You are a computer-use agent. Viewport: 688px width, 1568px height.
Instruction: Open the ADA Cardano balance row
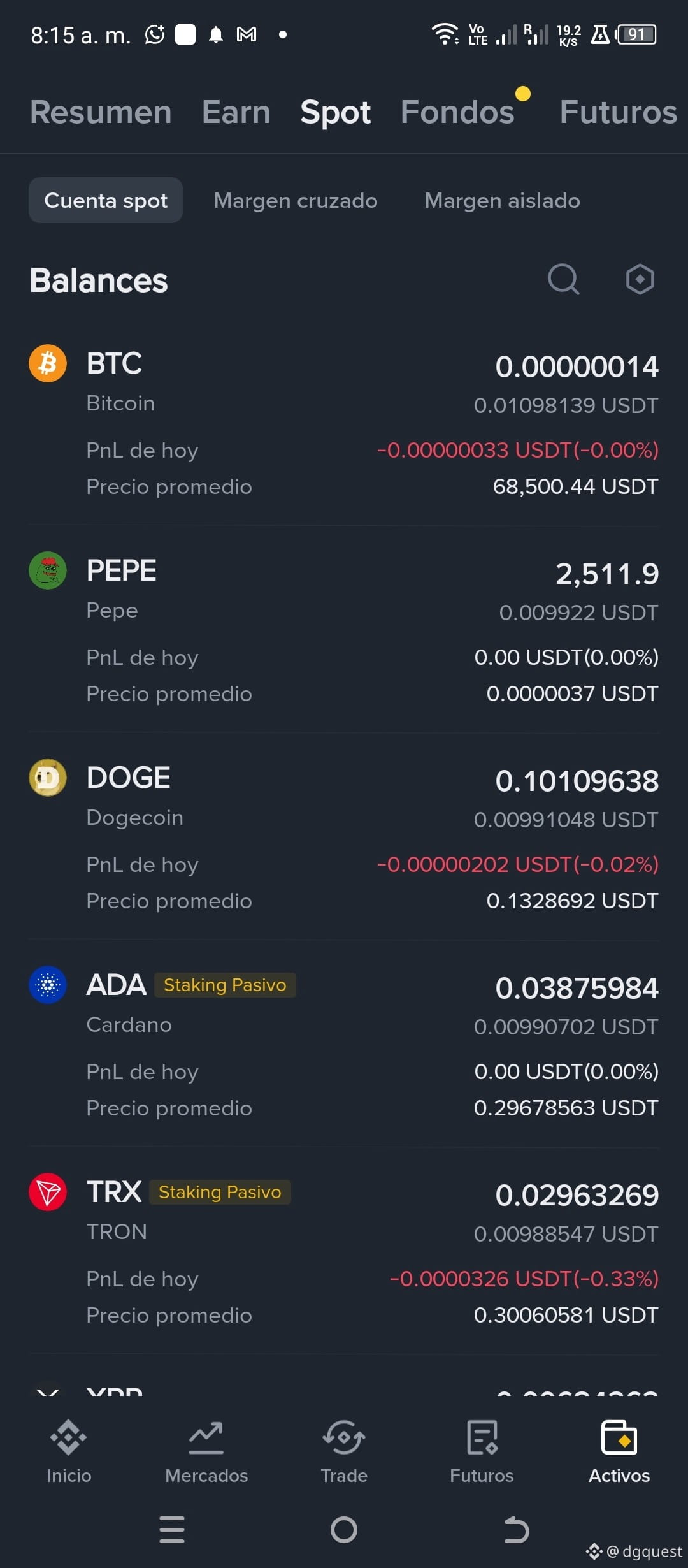(344, 1044)
